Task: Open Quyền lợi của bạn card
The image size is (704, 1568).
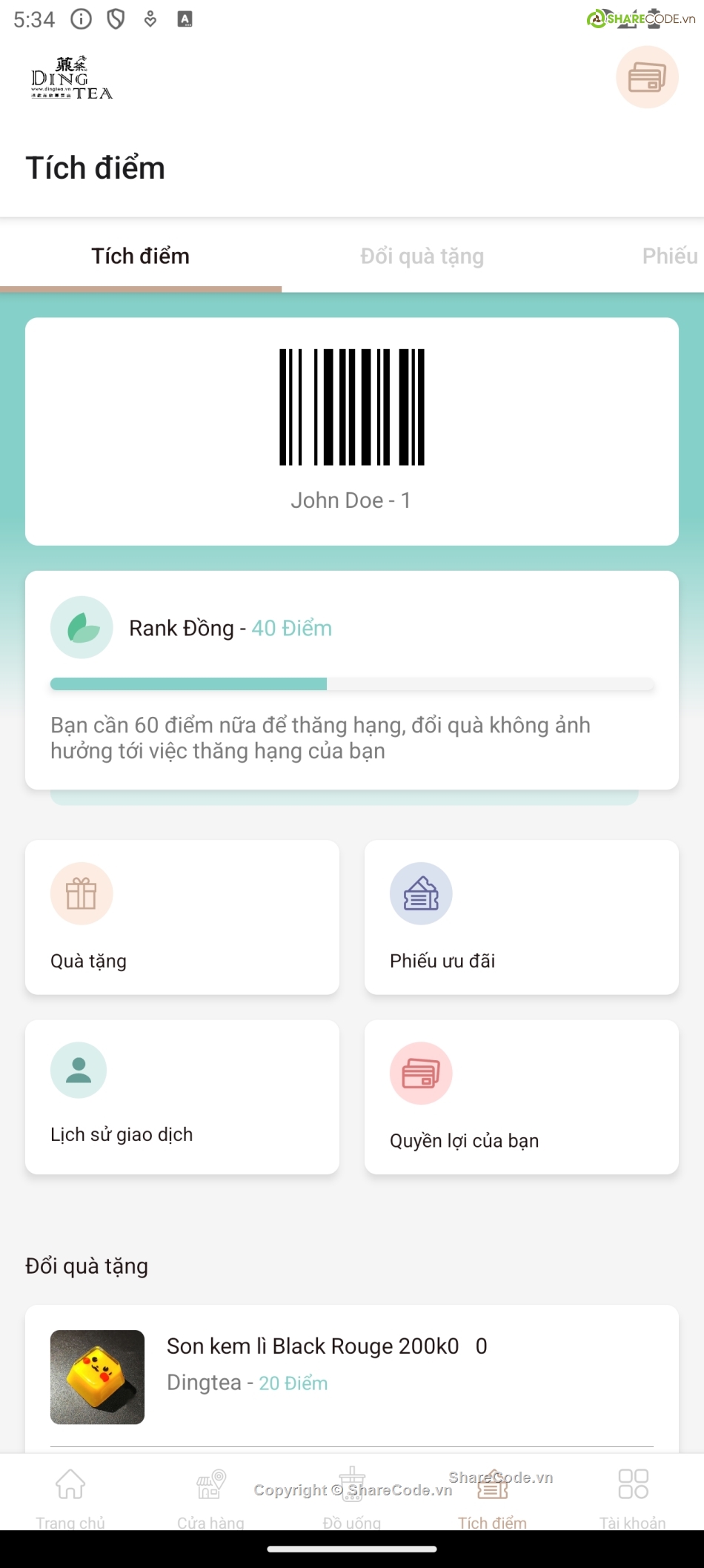Action: pyautogui.click(x=521, y=1096)
